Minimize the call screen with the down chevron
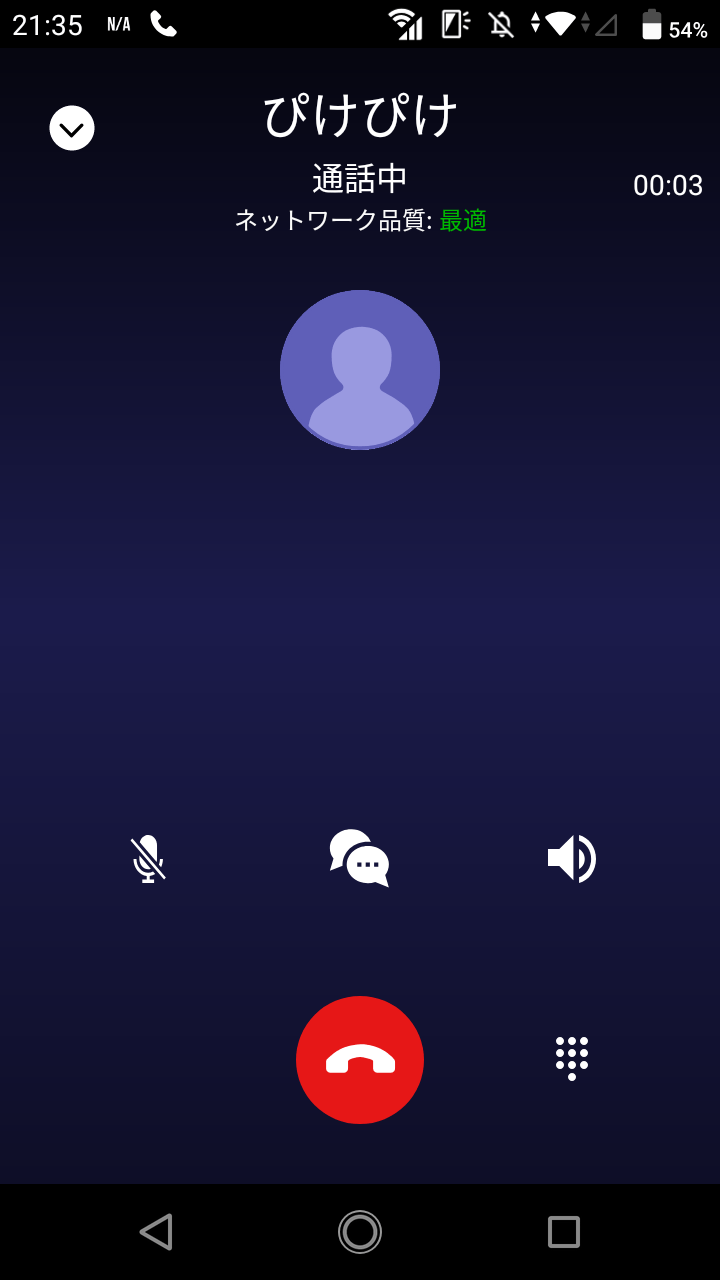The image size is (720, 1280). tap(72, 128)
